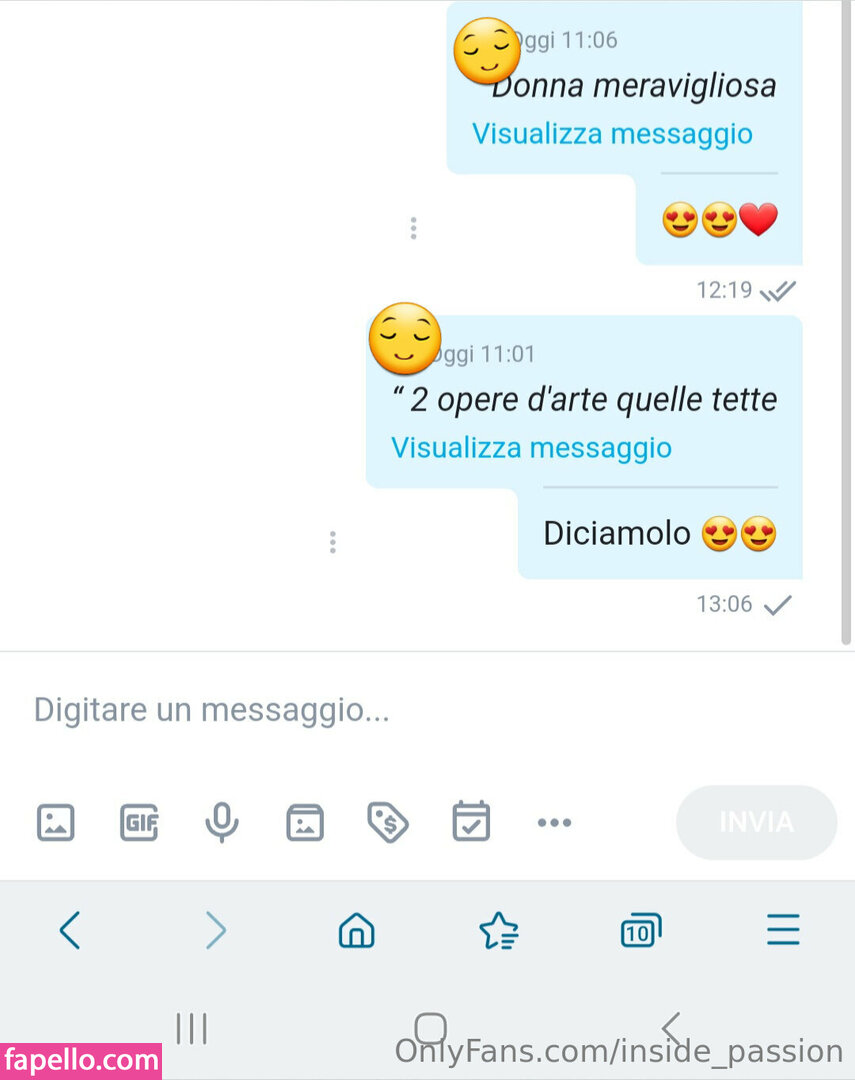Attach a photo with the image icon
Image resolution: width=855 pixels, height=1080 pixels.
[56, 823]
